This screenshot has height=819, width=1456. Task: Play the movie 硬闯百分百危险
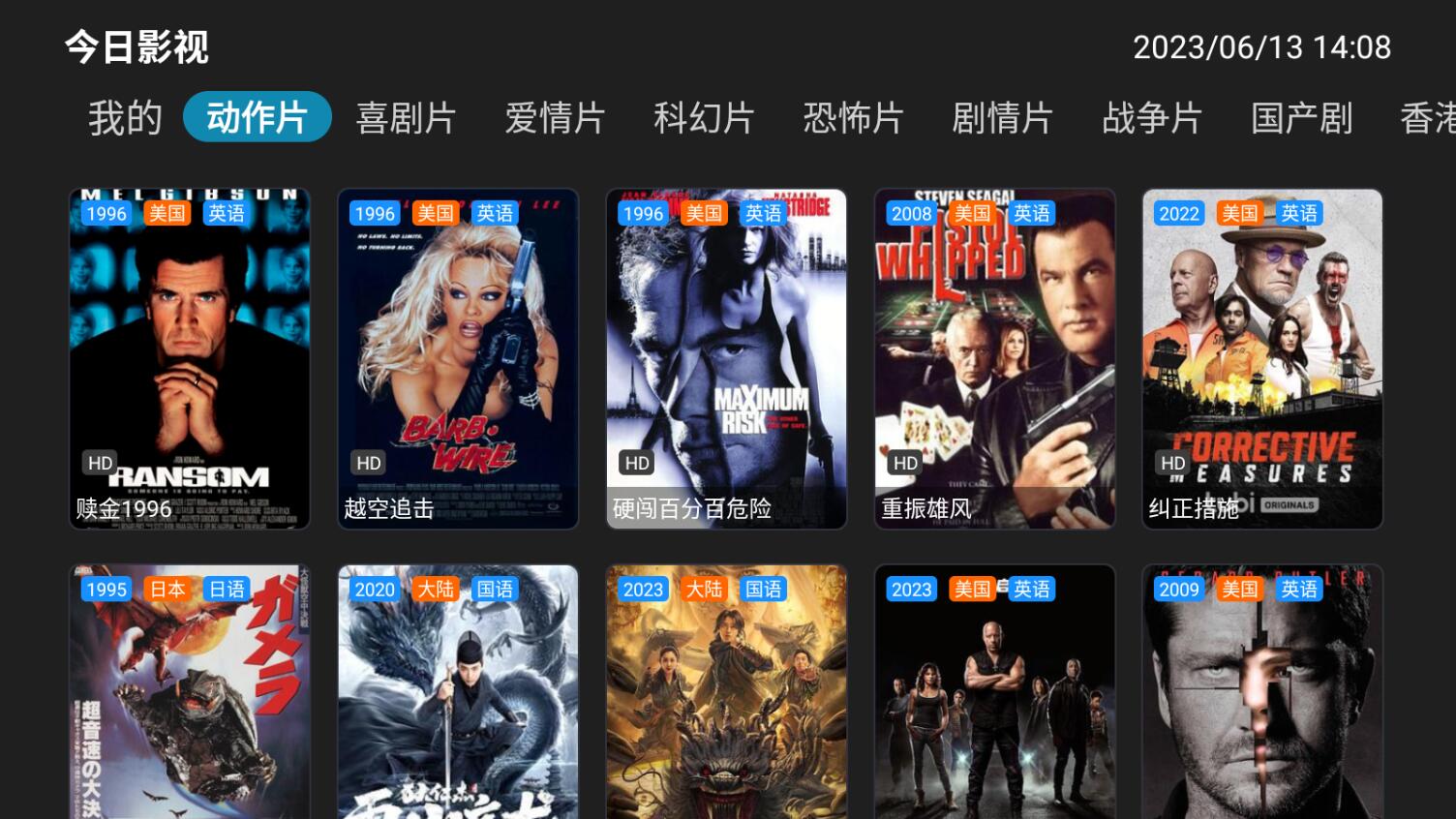pos(726,358)
